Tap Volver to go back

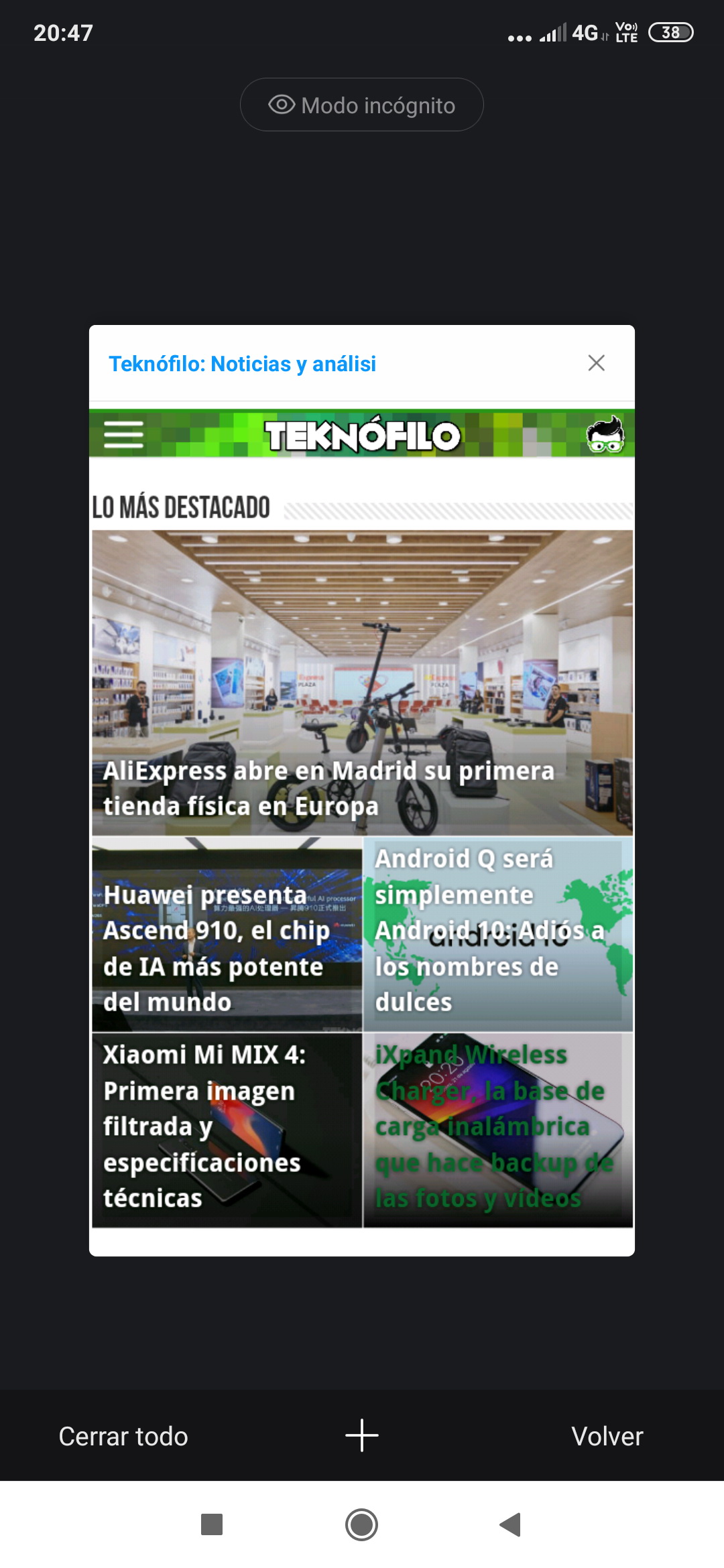[x=607, y=1436]
